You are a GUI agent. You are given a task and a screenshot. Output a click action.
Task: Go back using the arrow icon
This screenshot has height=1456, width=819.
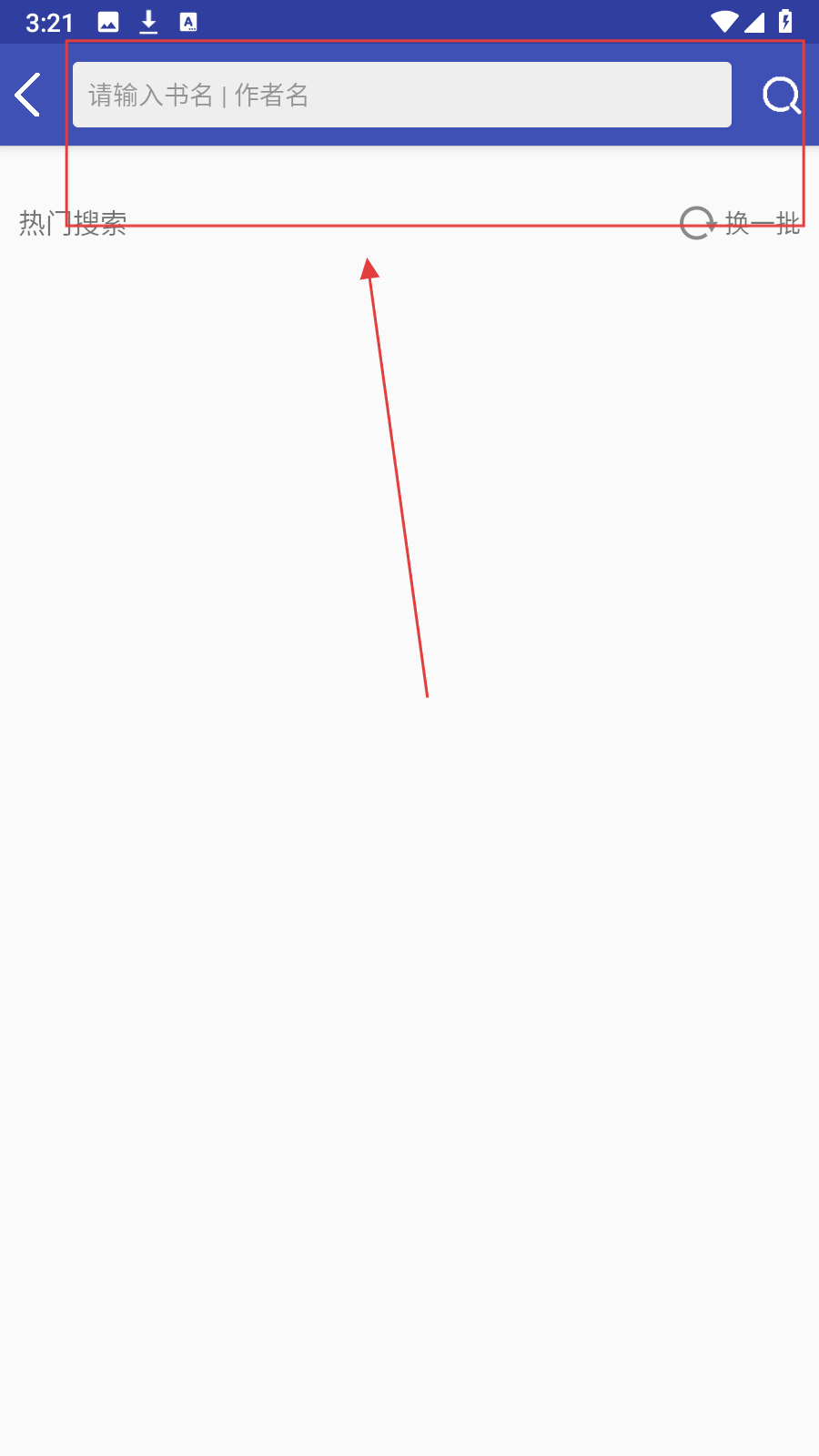tap(28, 95)
